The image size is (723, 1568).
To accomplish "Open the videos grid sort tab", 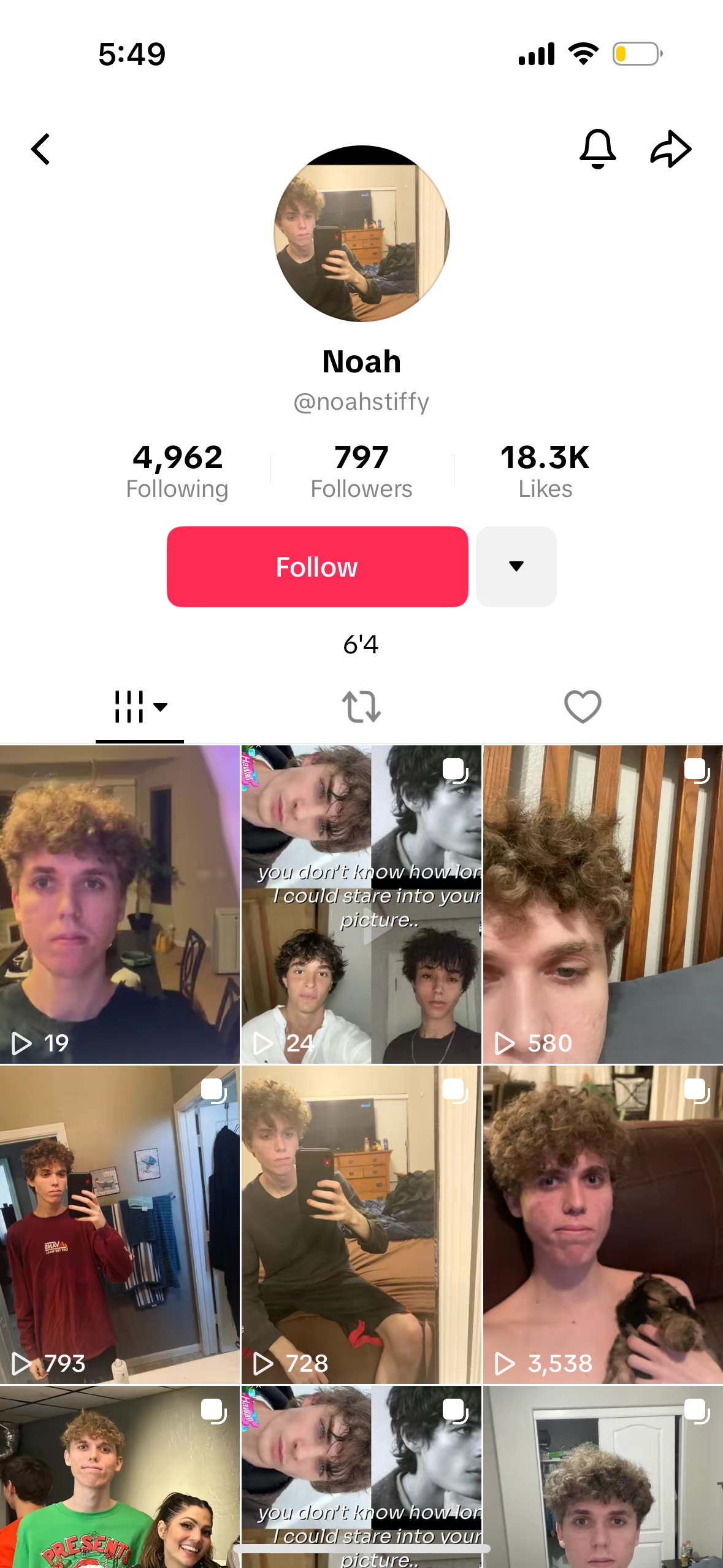I will [x=140, y=707].
